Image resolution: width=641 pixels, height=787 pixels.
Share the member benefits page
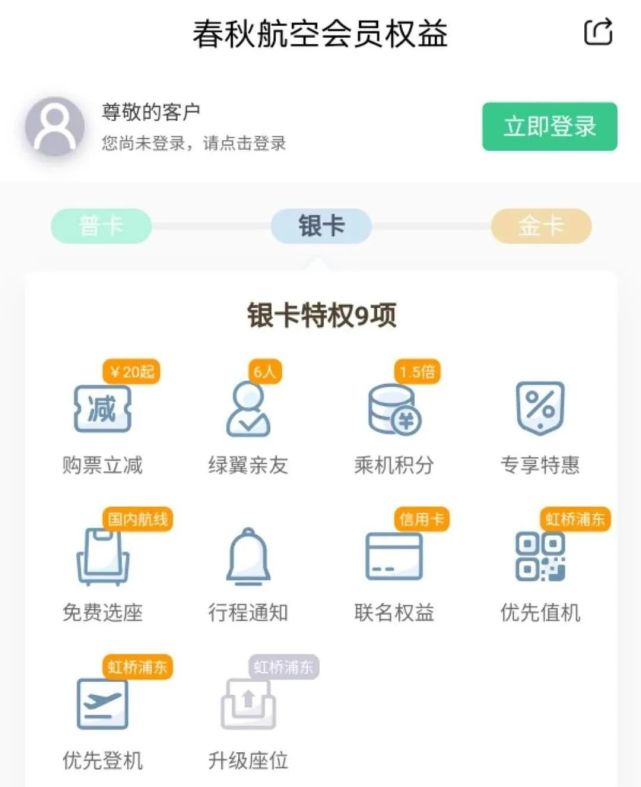[x=597, y=33]
